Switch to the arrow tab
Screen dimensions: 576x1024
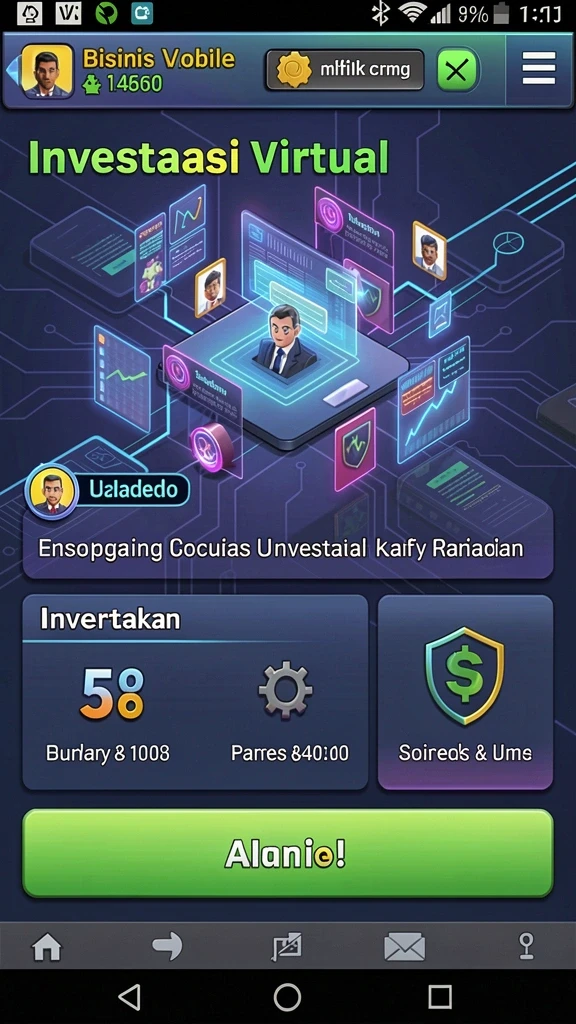167,946
